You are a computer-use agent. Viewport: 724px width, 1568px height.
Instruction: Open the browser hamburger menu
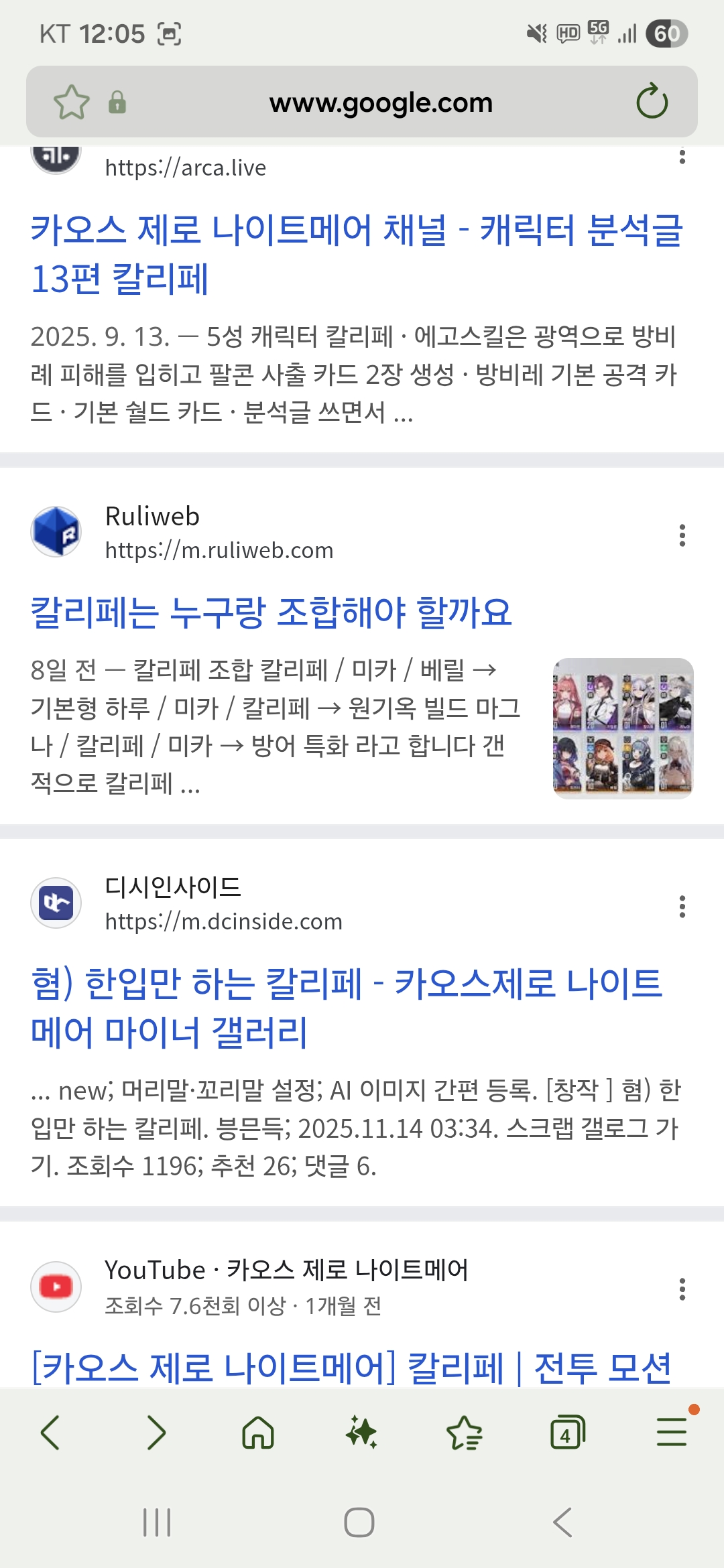point(671,1433)
